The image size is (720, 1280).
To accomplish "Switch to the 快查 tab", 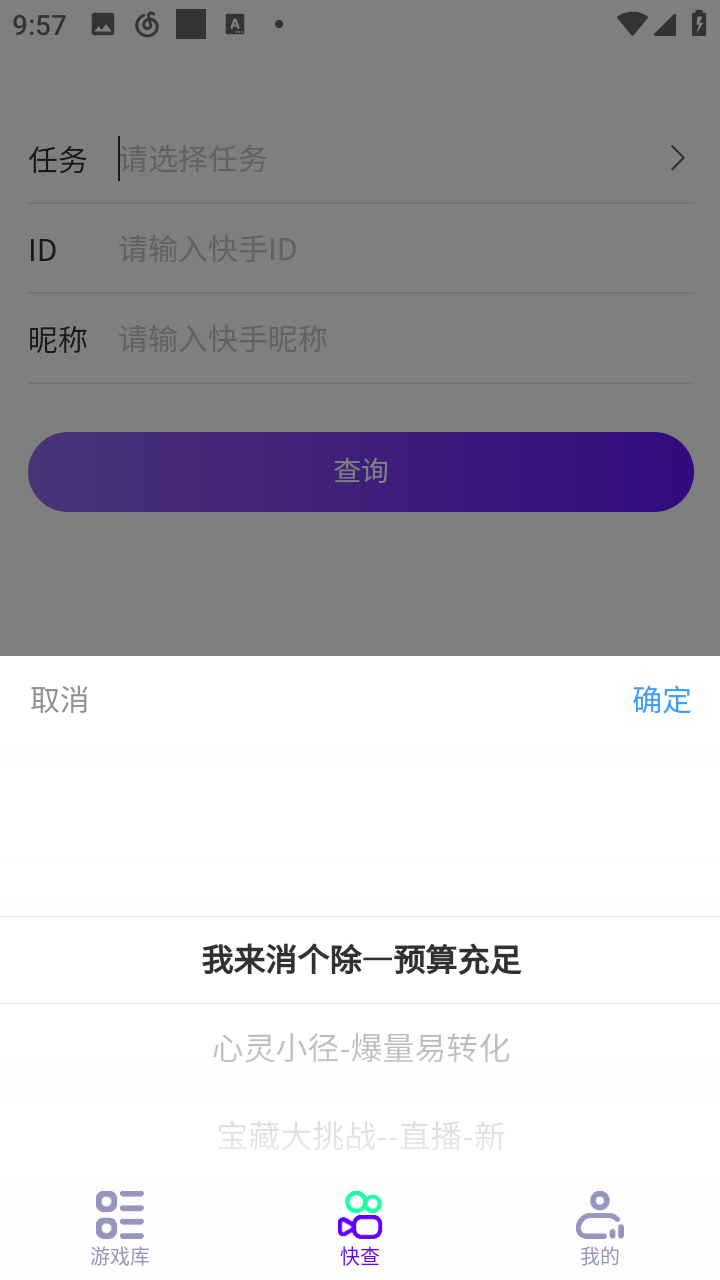I will 360,1228.
